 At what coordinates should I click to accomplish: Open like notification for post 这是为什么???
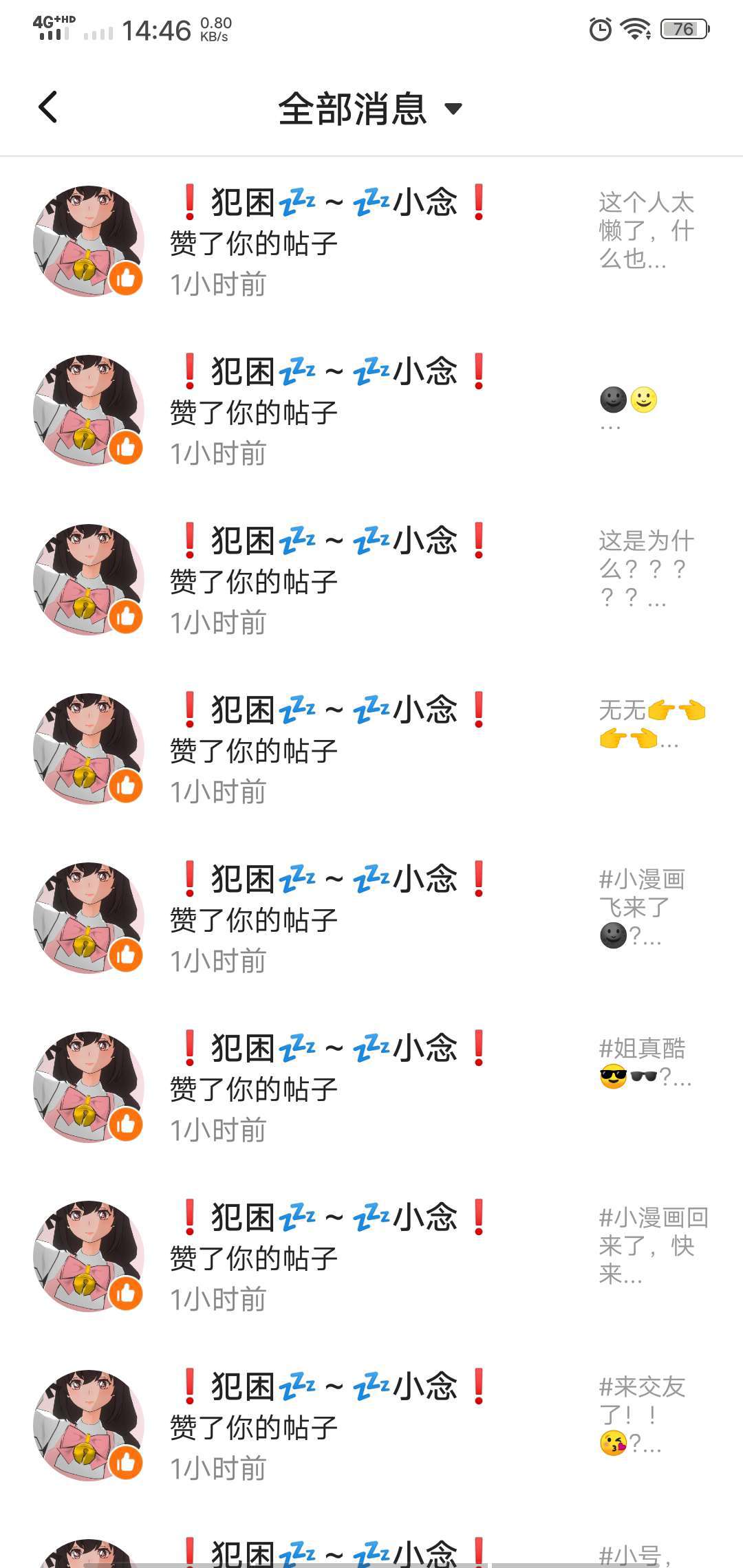tap(330, 580)
